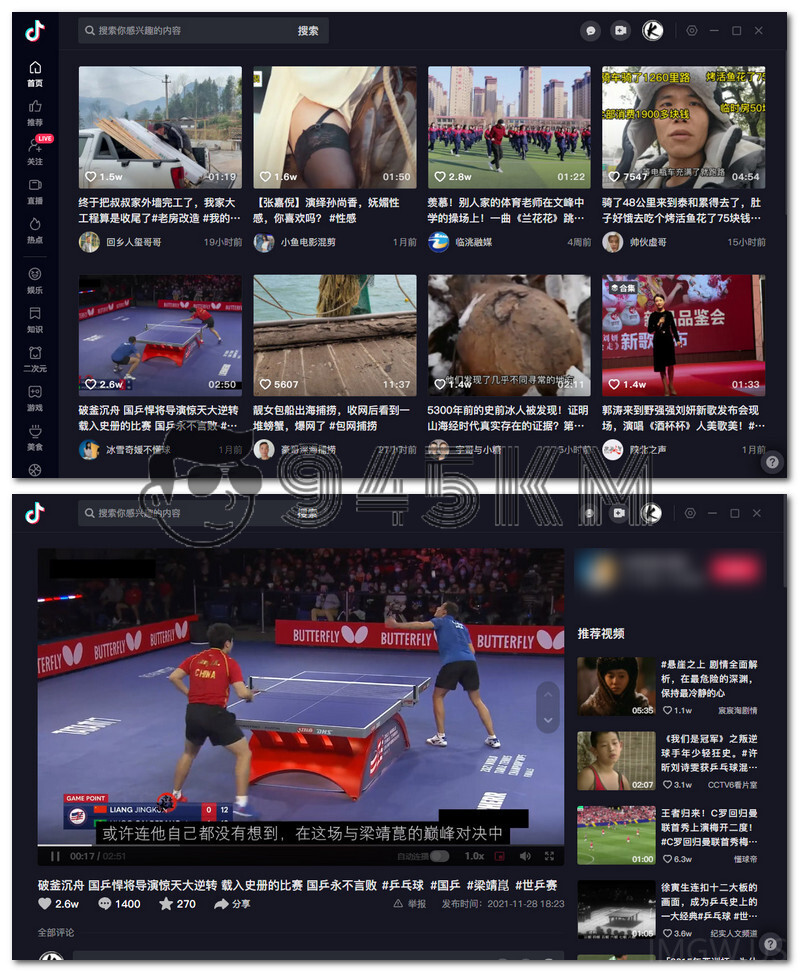
Task: Favorite the video using the 270 star
Action: click(177, 904)
